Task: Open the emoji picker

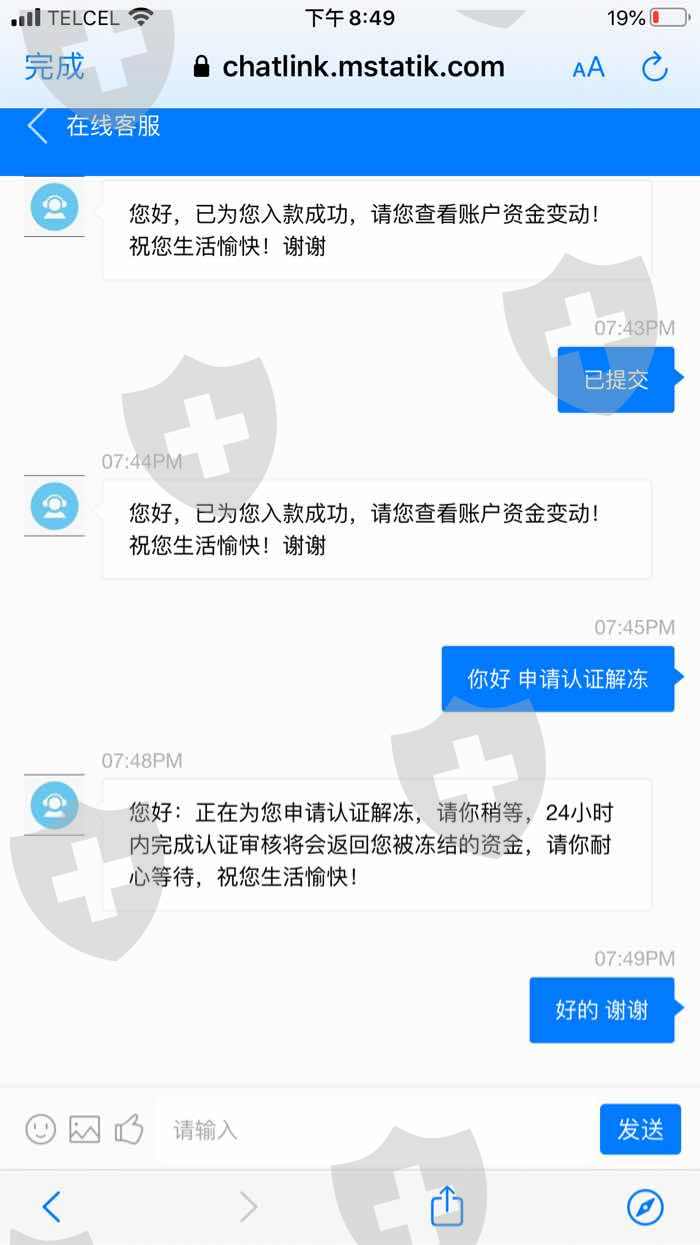Action: click(x=40, y=1129)
